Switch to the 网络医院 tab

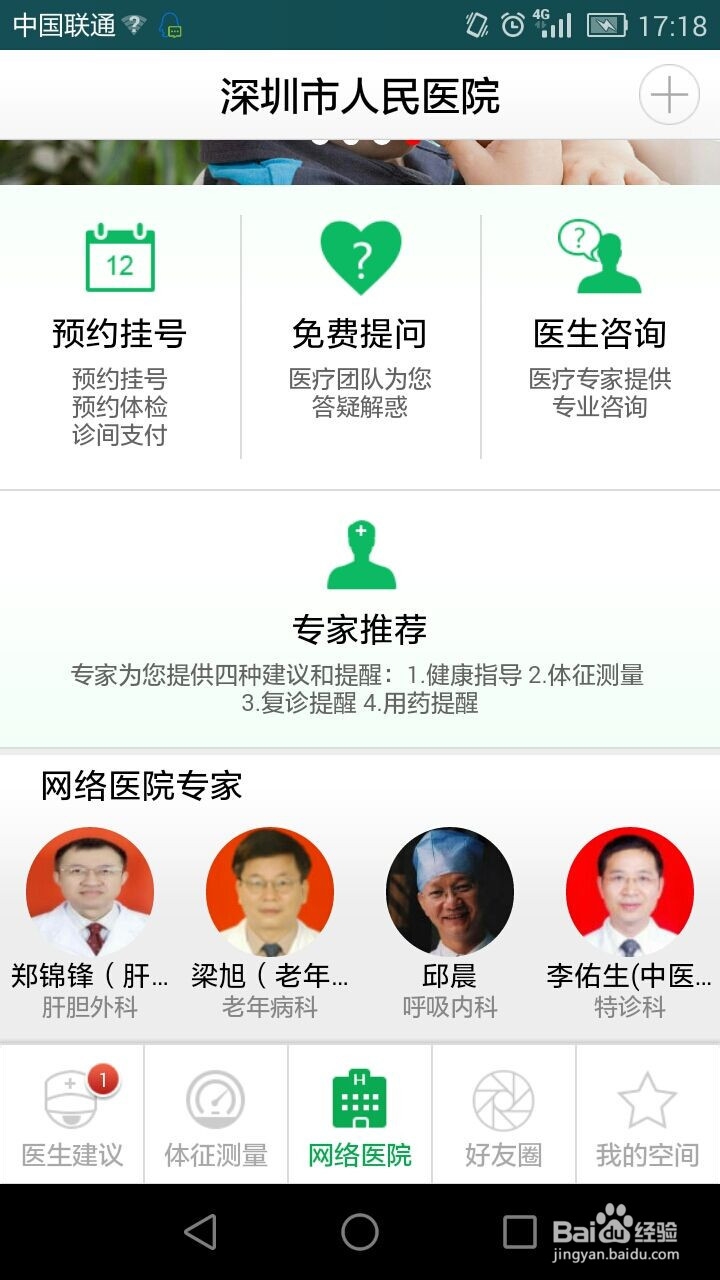[360, 1115]
